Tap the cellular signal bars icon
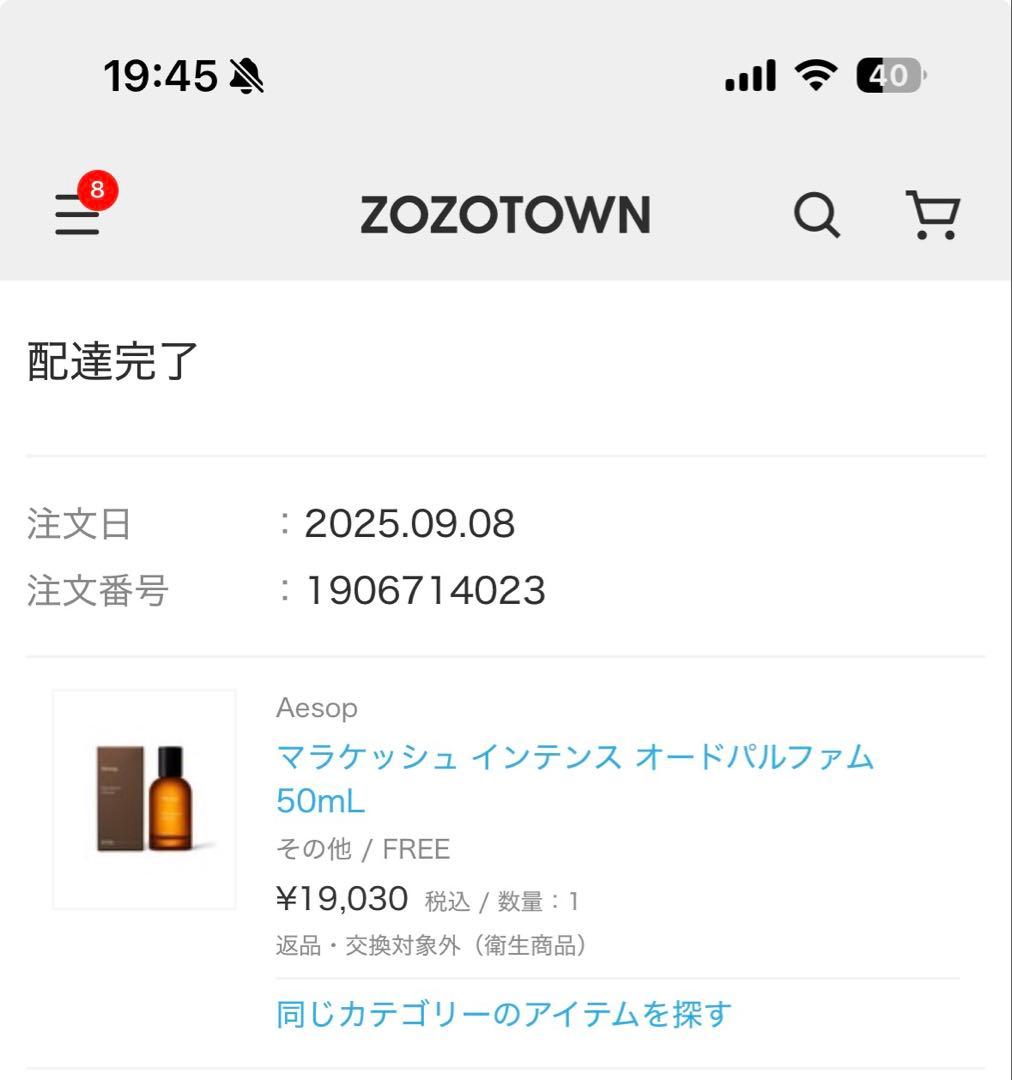The image size is (1012, 1080). tap(753, 74)
